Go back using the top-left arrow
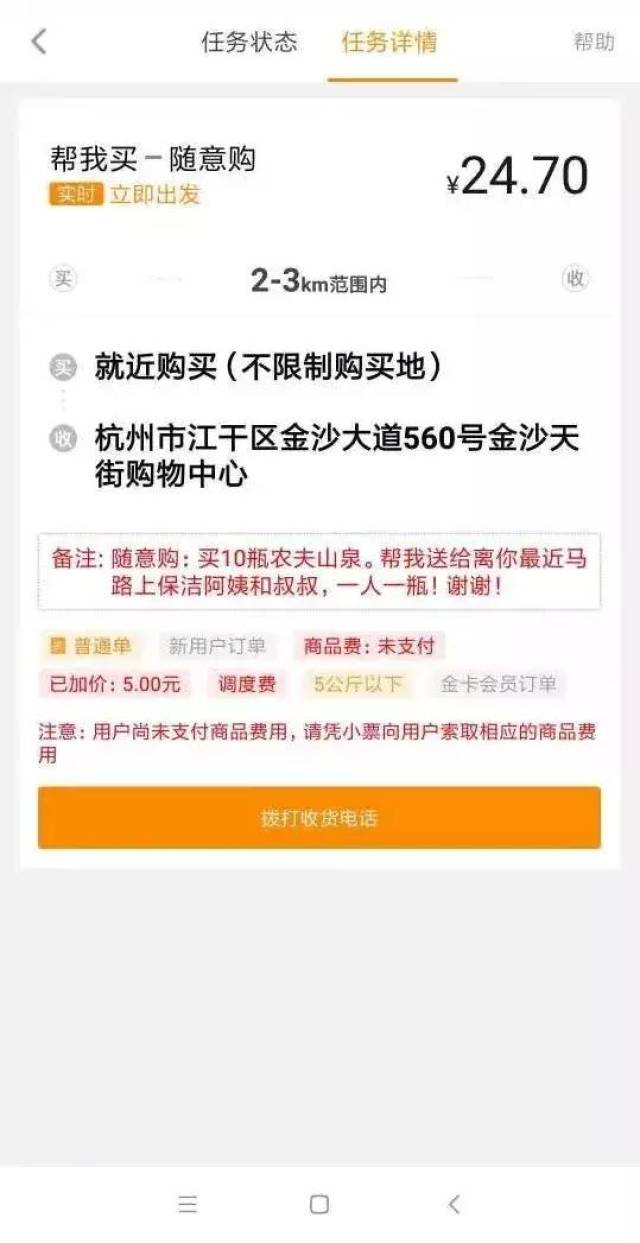 coord(39,42)
